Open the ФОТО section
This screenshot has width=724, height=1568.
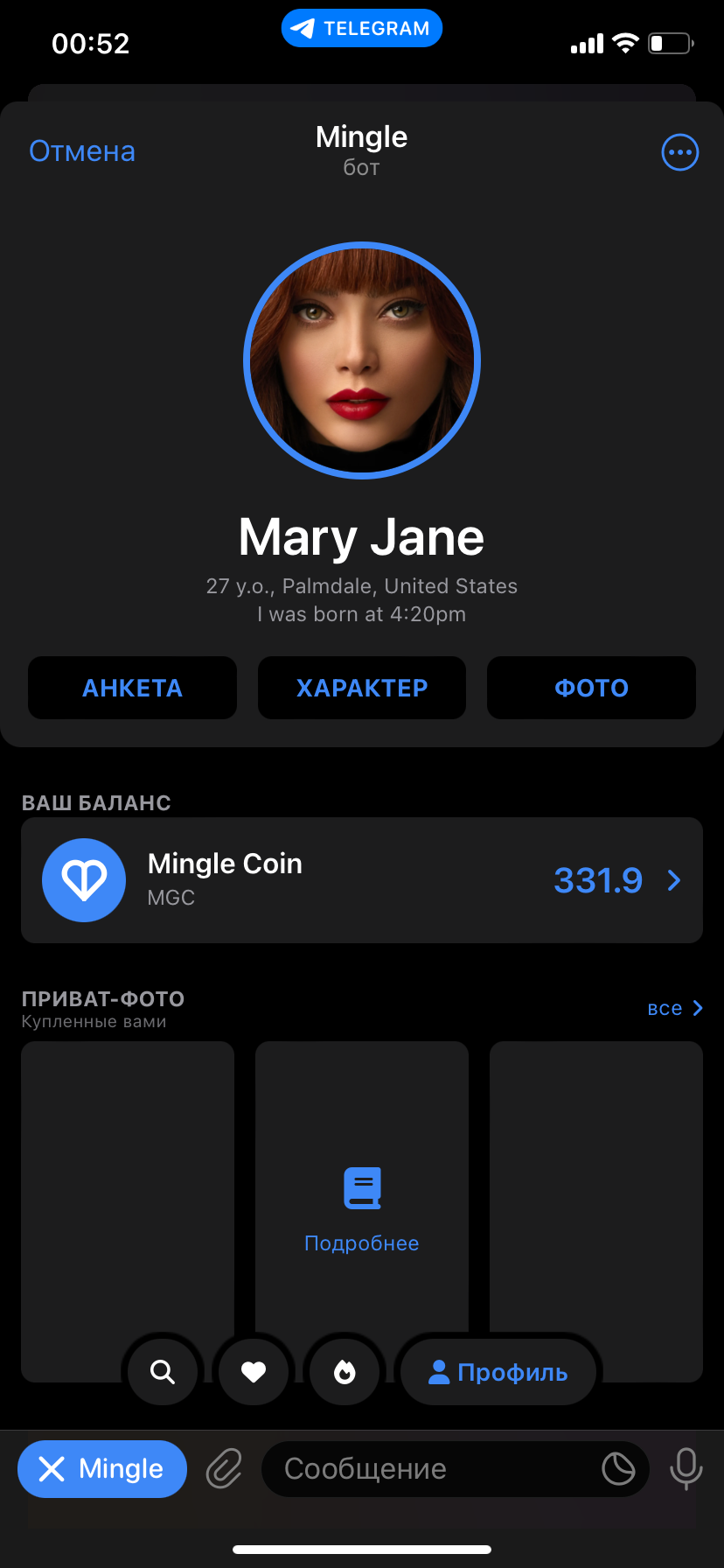pyautogui.click(x=591, y=688)
